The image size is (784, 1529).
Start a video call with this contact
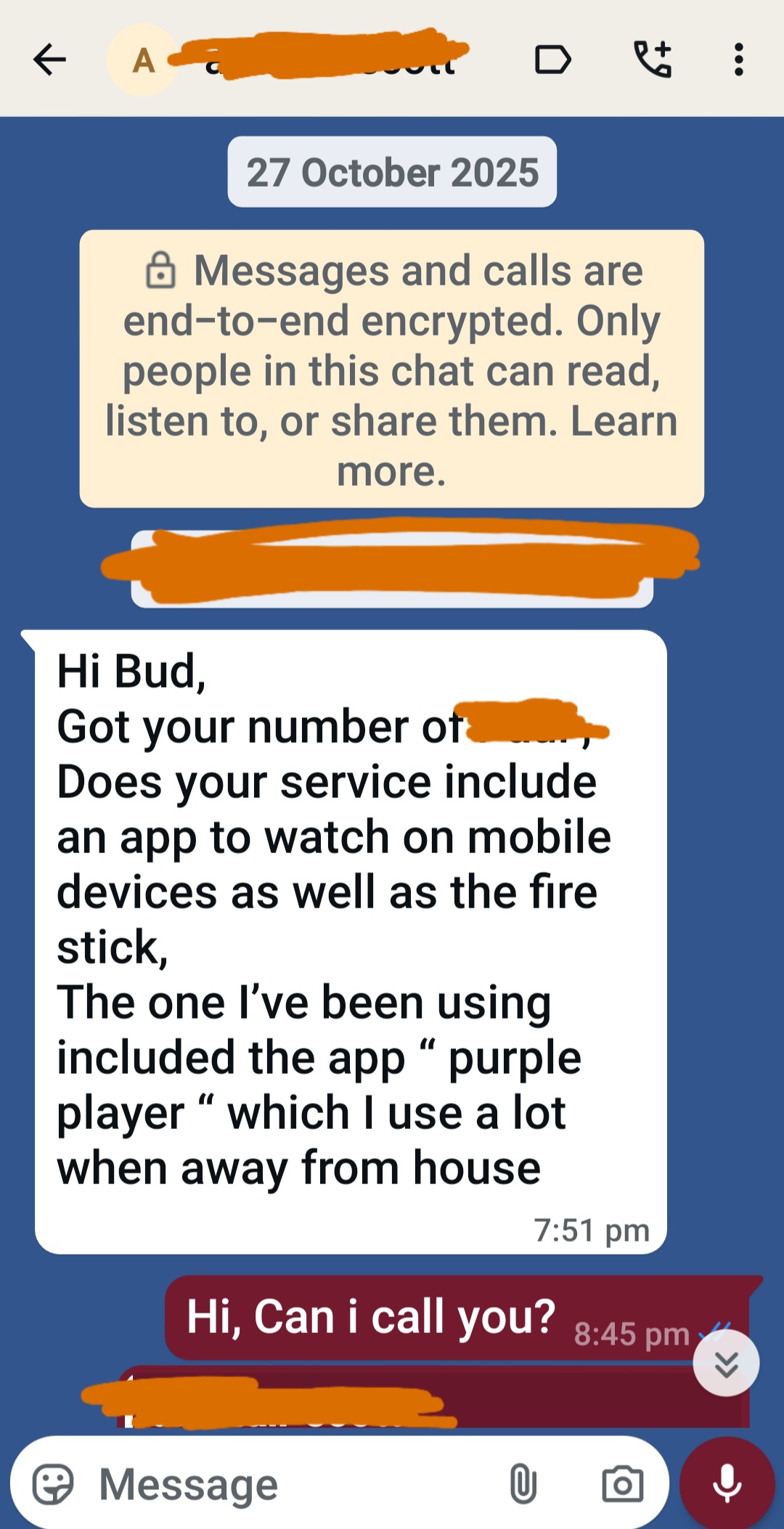tap(552, 60)
